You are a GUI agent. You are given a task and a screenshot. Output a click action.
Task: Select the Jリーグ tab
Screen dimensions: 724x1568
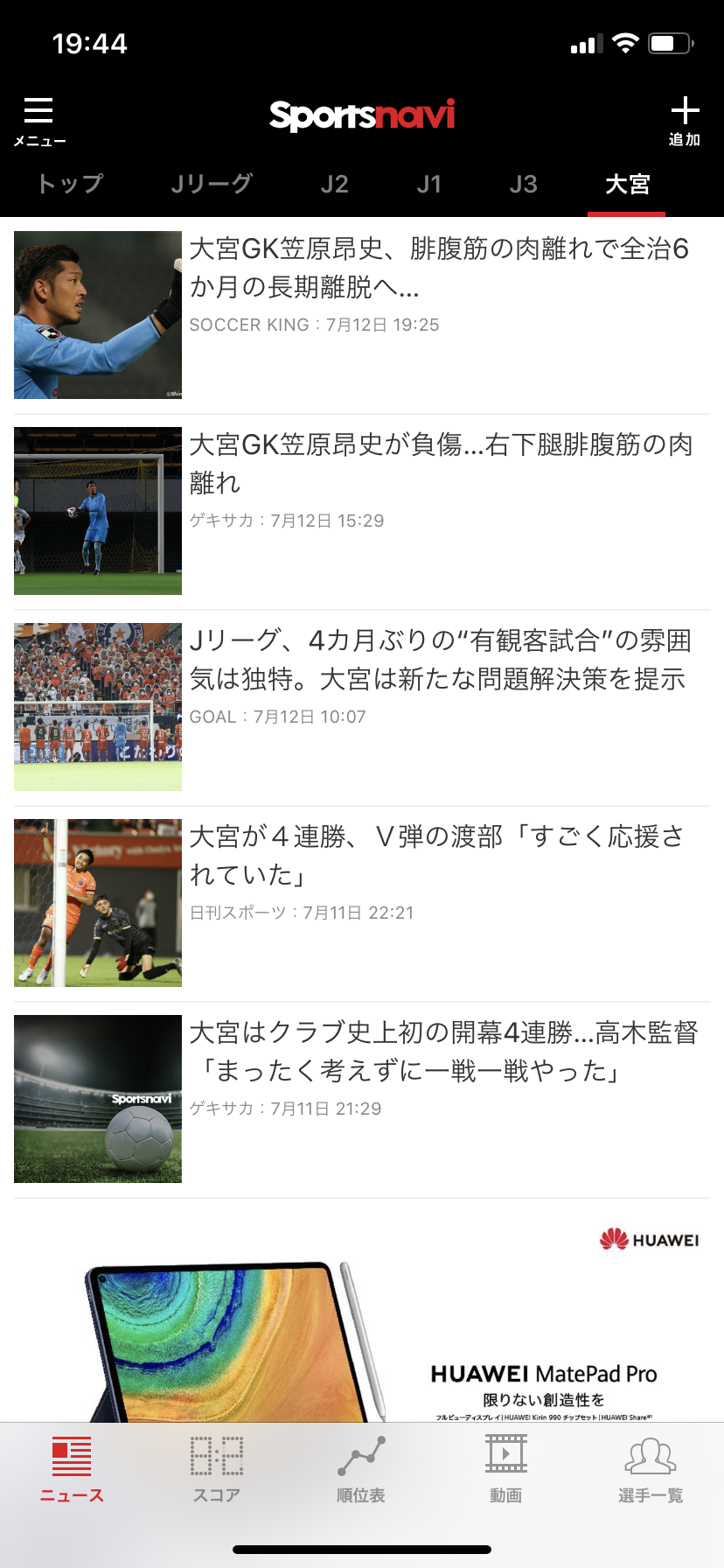pyautogui.click(x=212, y=184)
